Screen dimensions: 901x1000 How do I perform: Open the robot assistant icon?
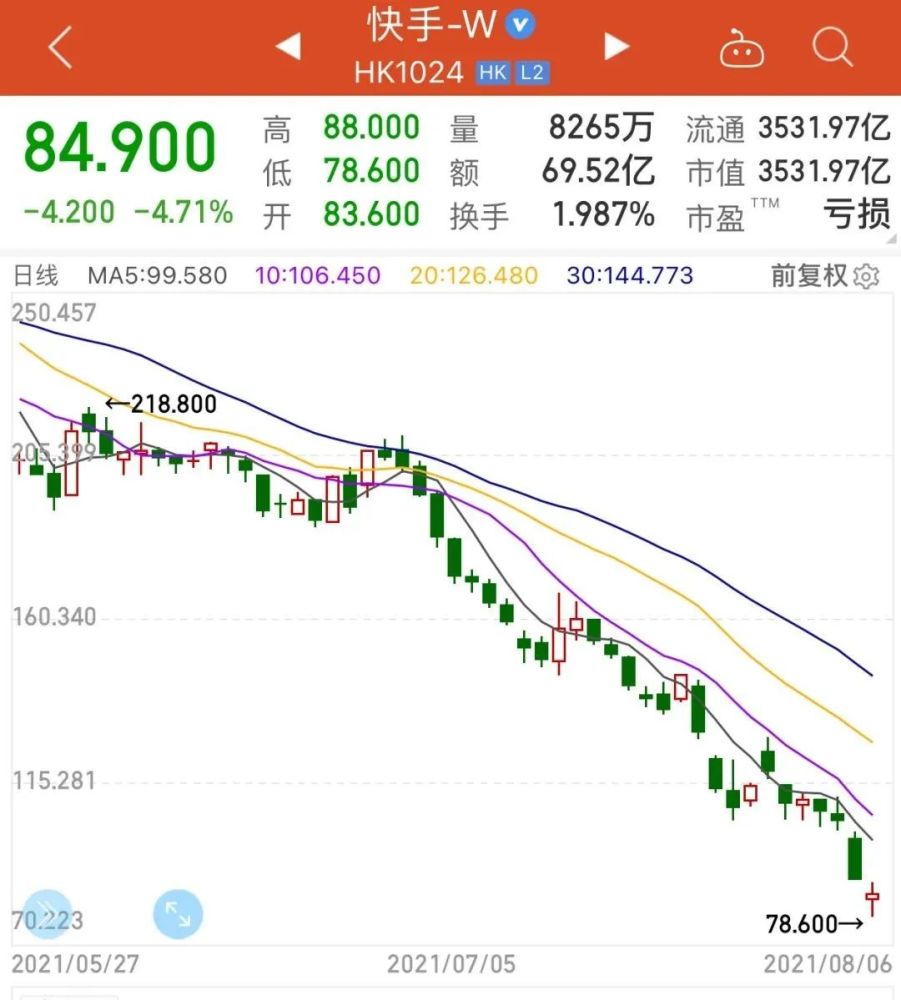pyautogui.click(x=741, y=47)
